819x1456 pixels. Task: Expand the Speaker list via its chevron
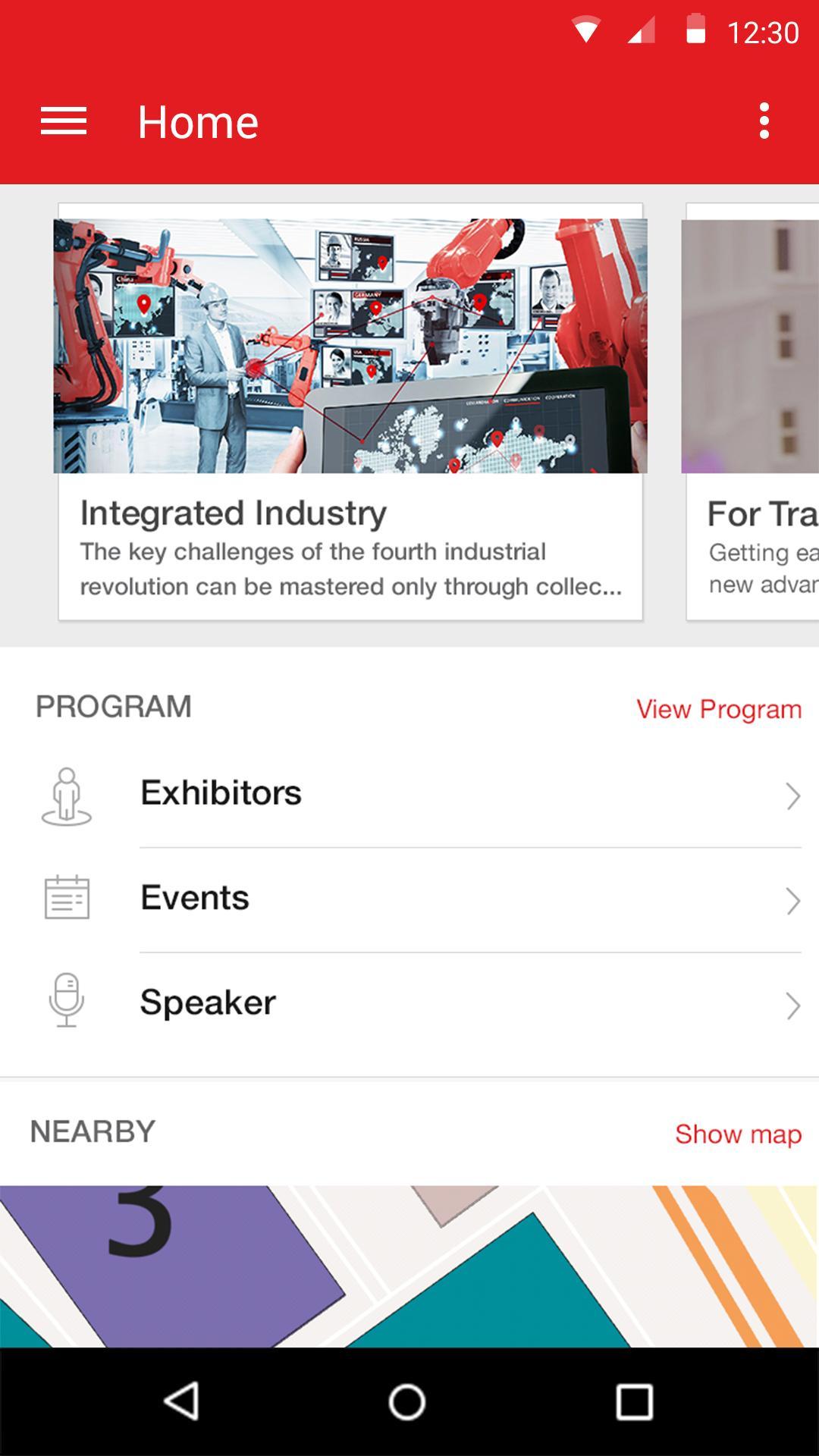pos(793,1005)
